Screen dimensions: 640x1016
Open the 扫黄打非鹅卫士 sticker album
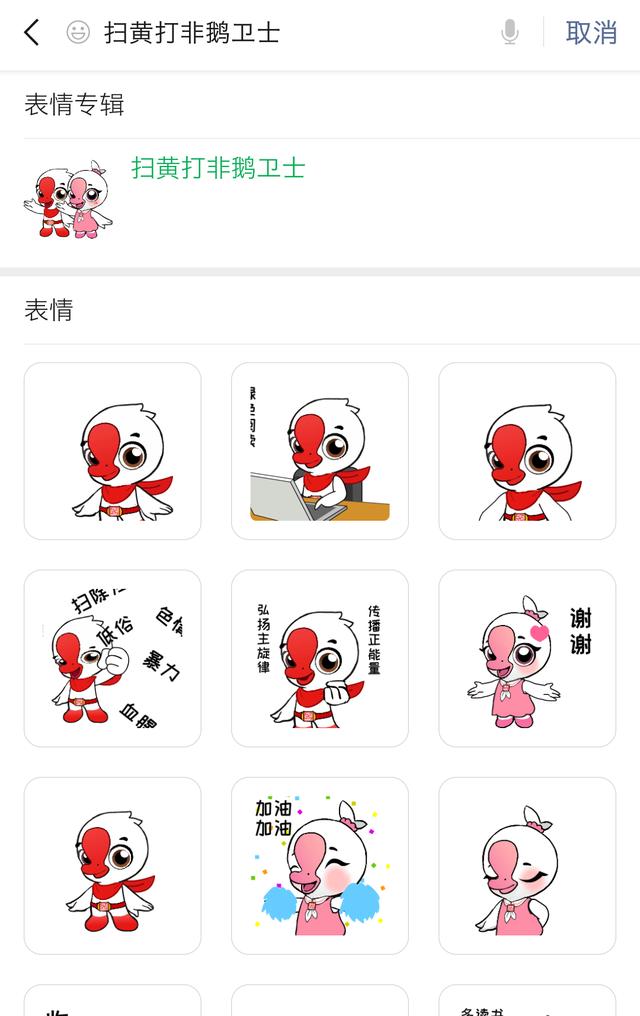218,168
